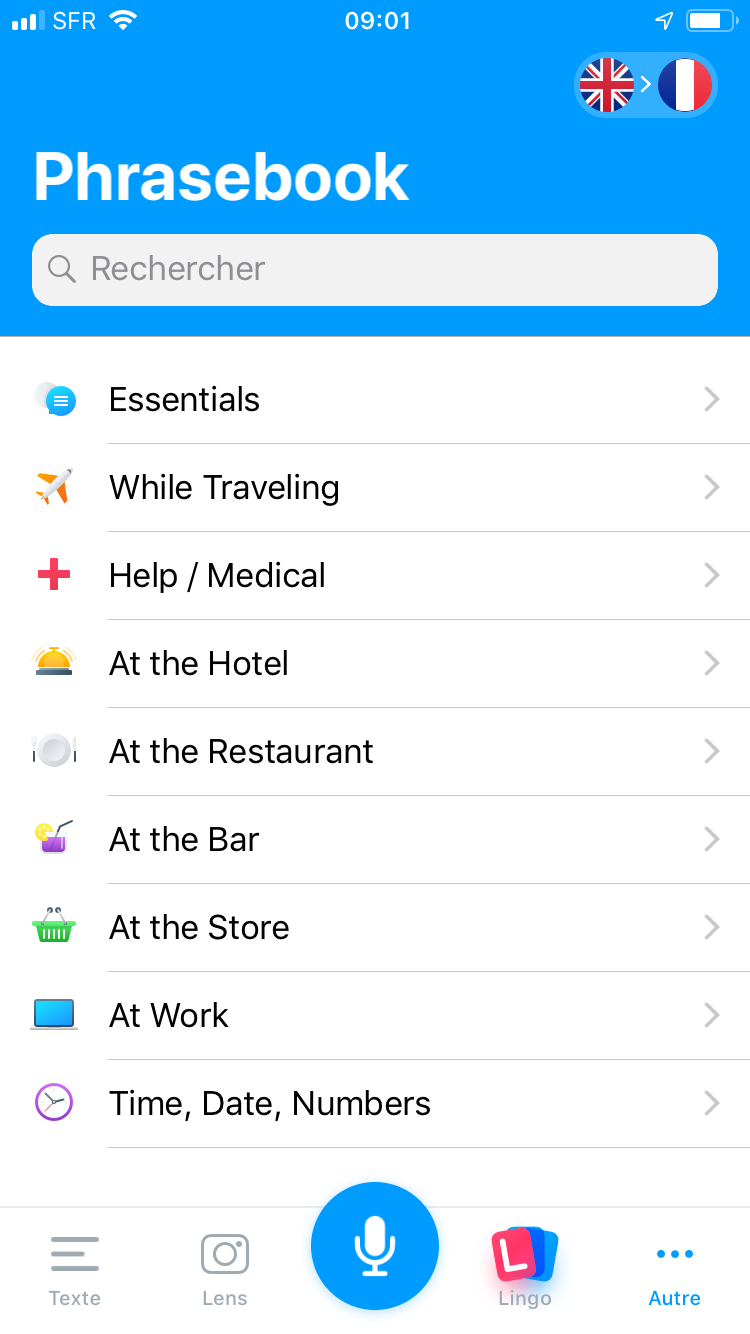Select the Help / Medical category
Viewport: 750px width, 1334px height.
(375, 576)
